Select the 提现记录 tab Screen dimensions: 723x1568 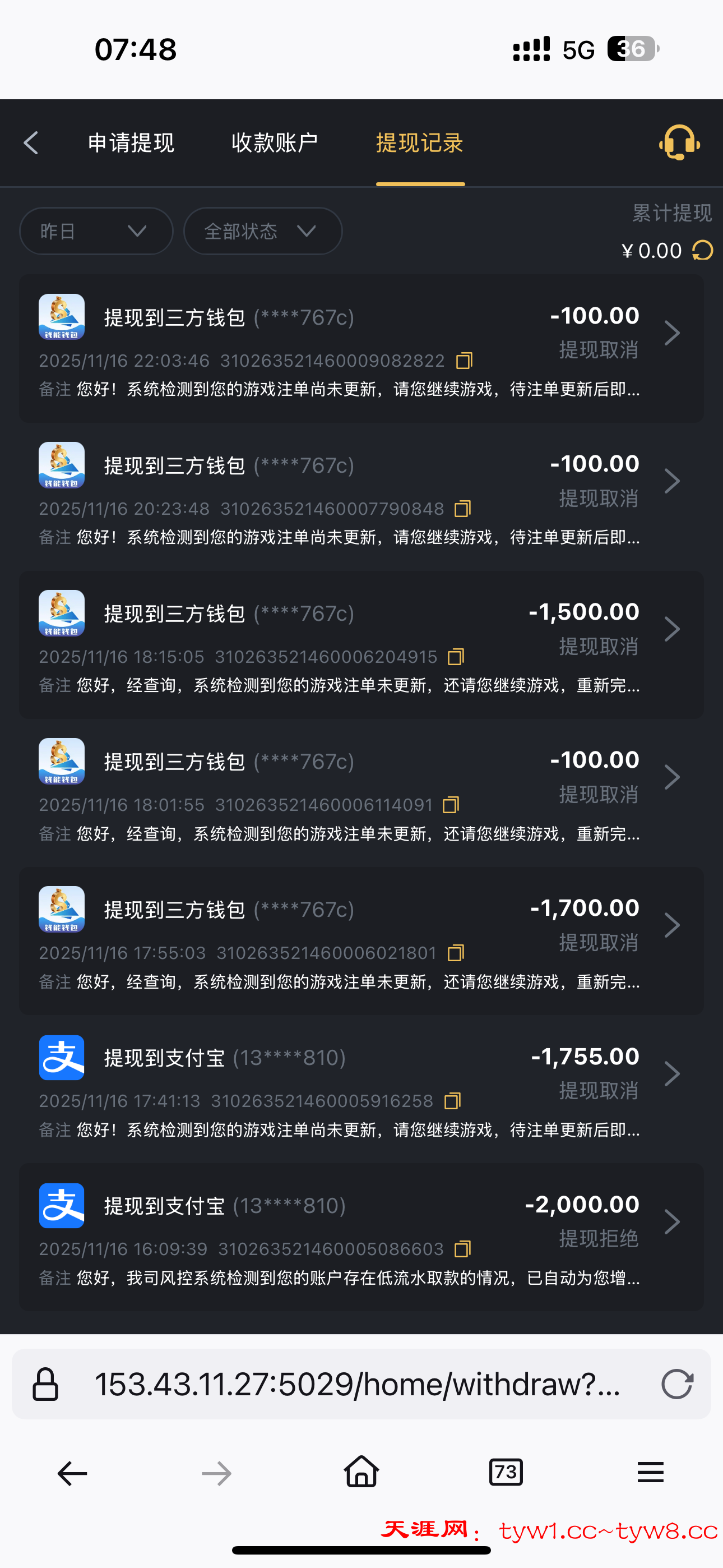[x=420, y=143]
